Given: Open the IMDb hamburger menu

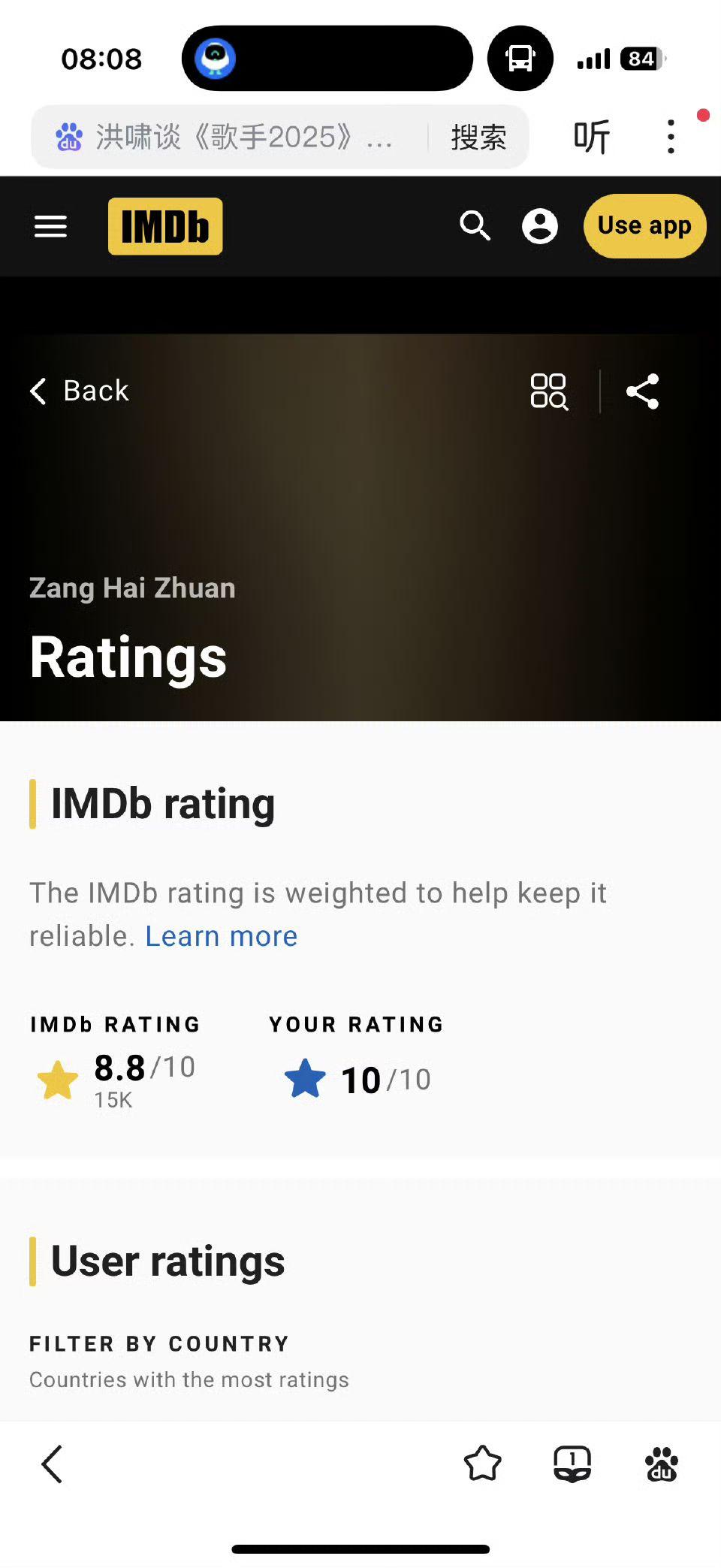Looking at the screenshot, I should (x=50, y=226).
